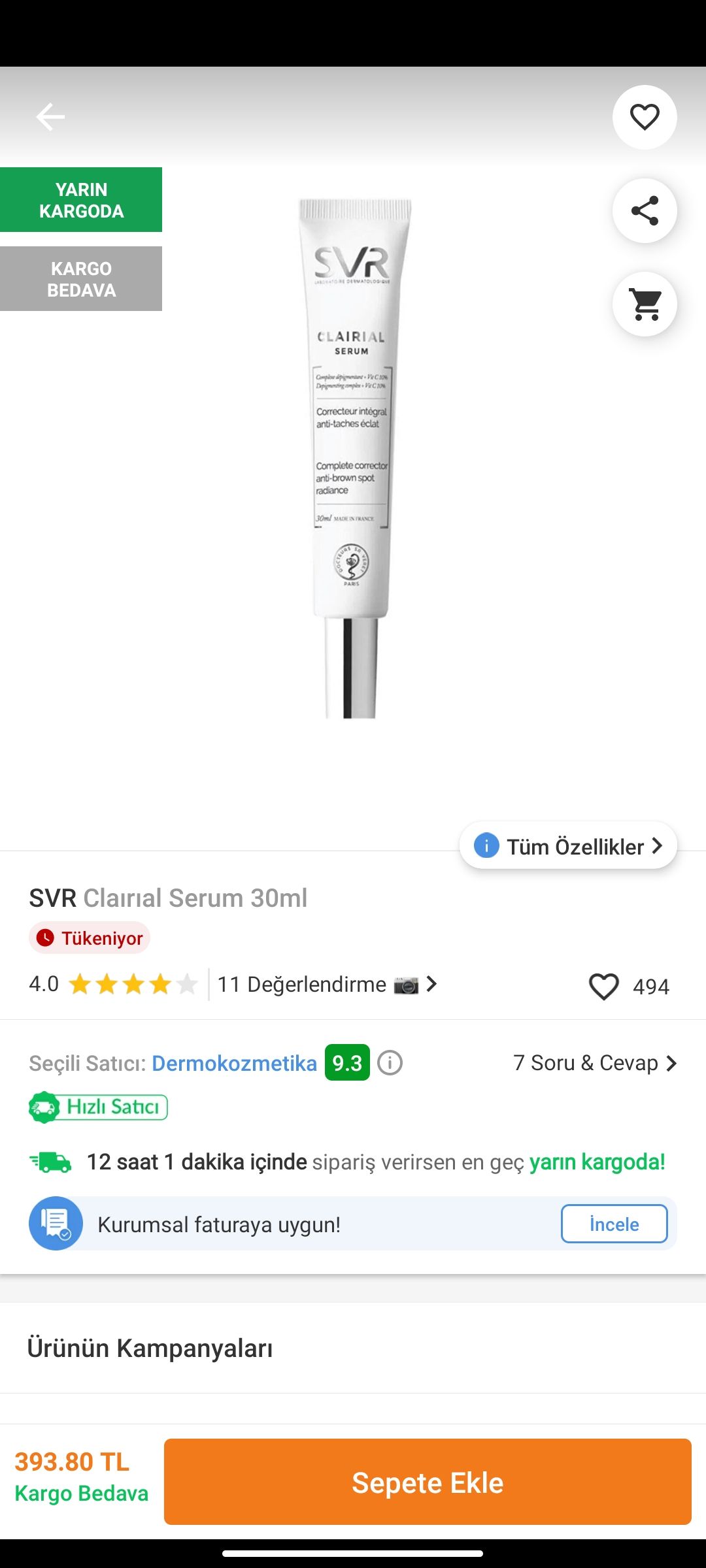Open the shopping cart icon

[645, 304]
